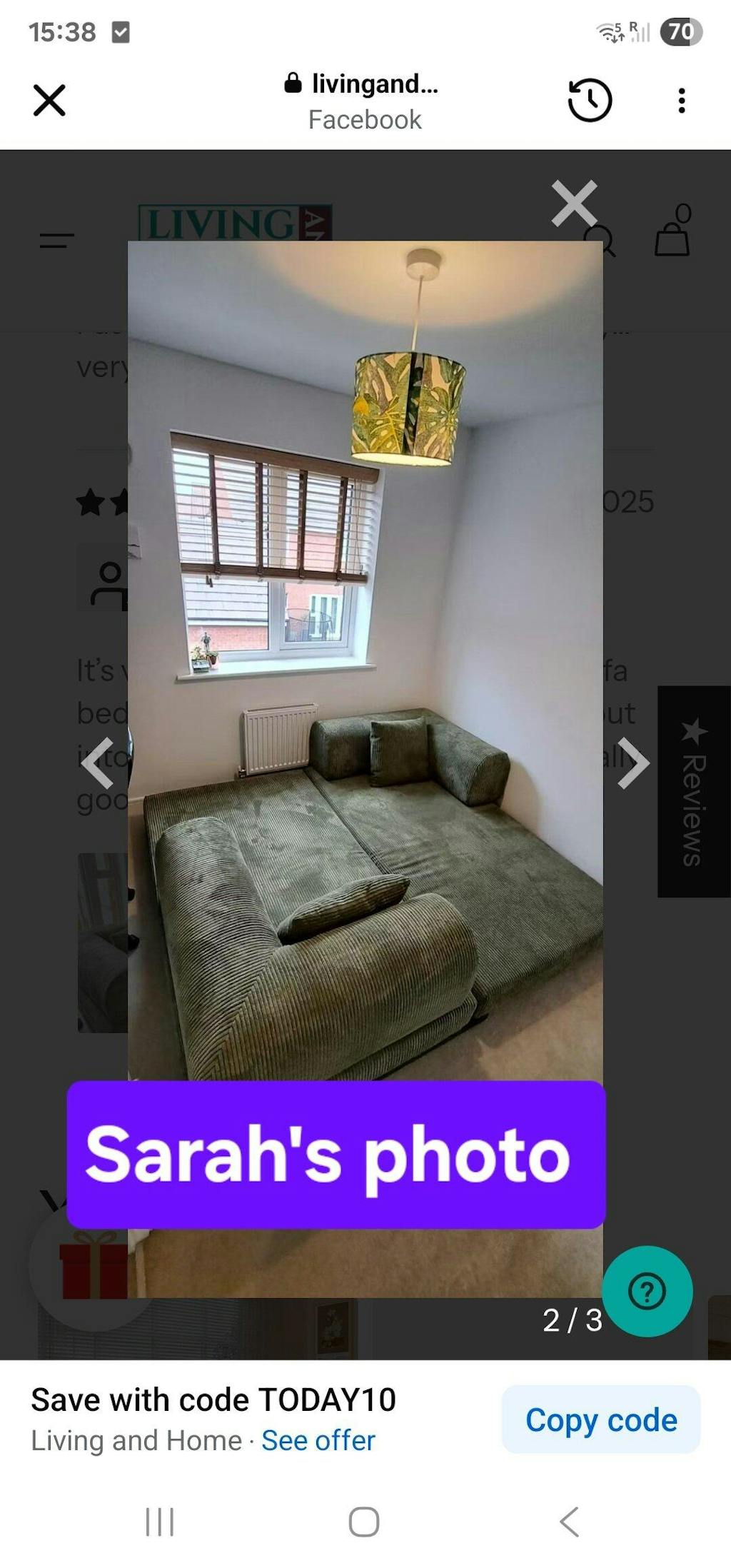731x1568 pixels.
Task: Copy the TODAY10 discount code
Action: point(601,1419)
